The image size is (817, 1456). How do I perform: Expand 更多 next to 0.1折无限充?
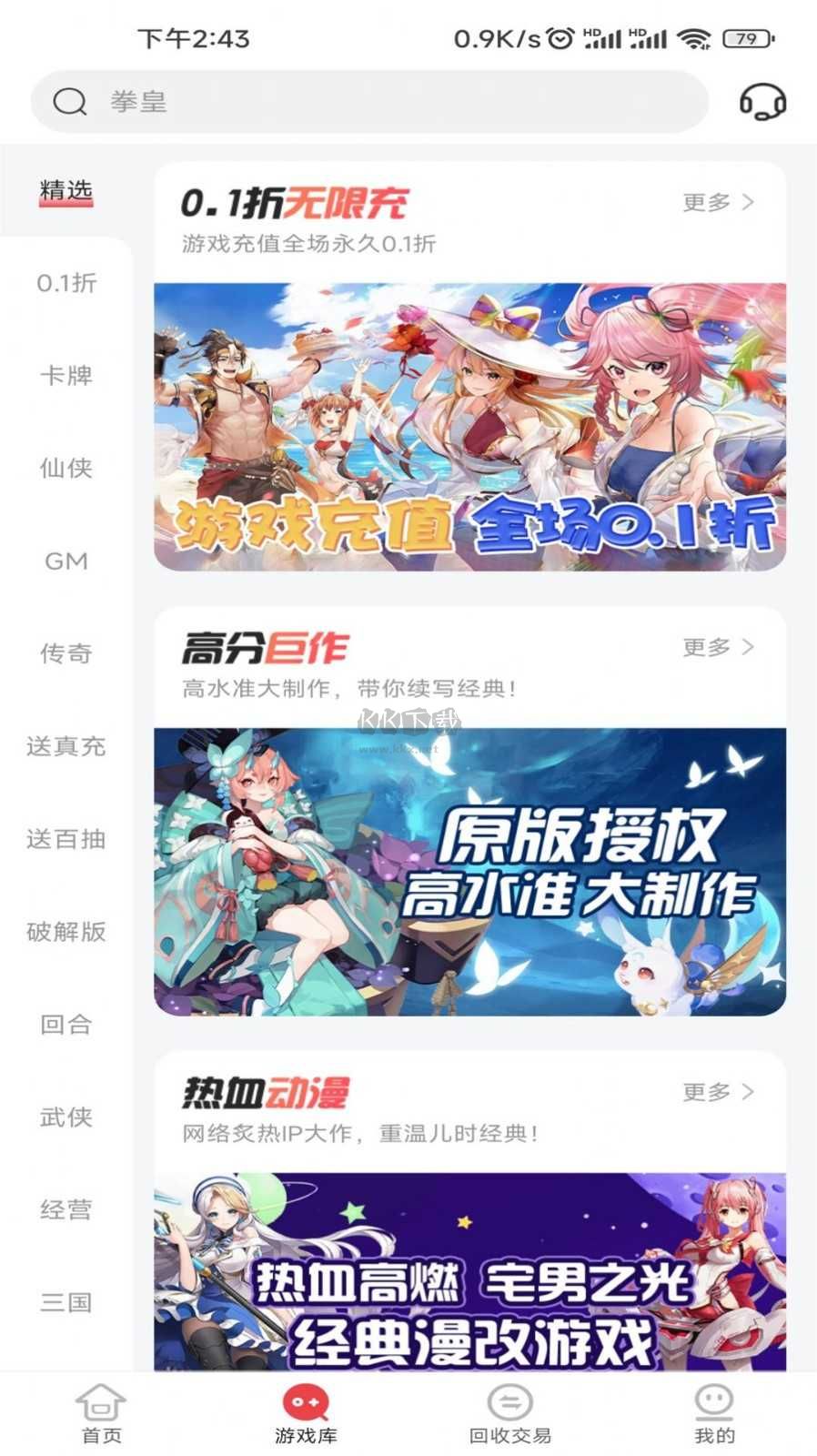click(x=717, y=203)
